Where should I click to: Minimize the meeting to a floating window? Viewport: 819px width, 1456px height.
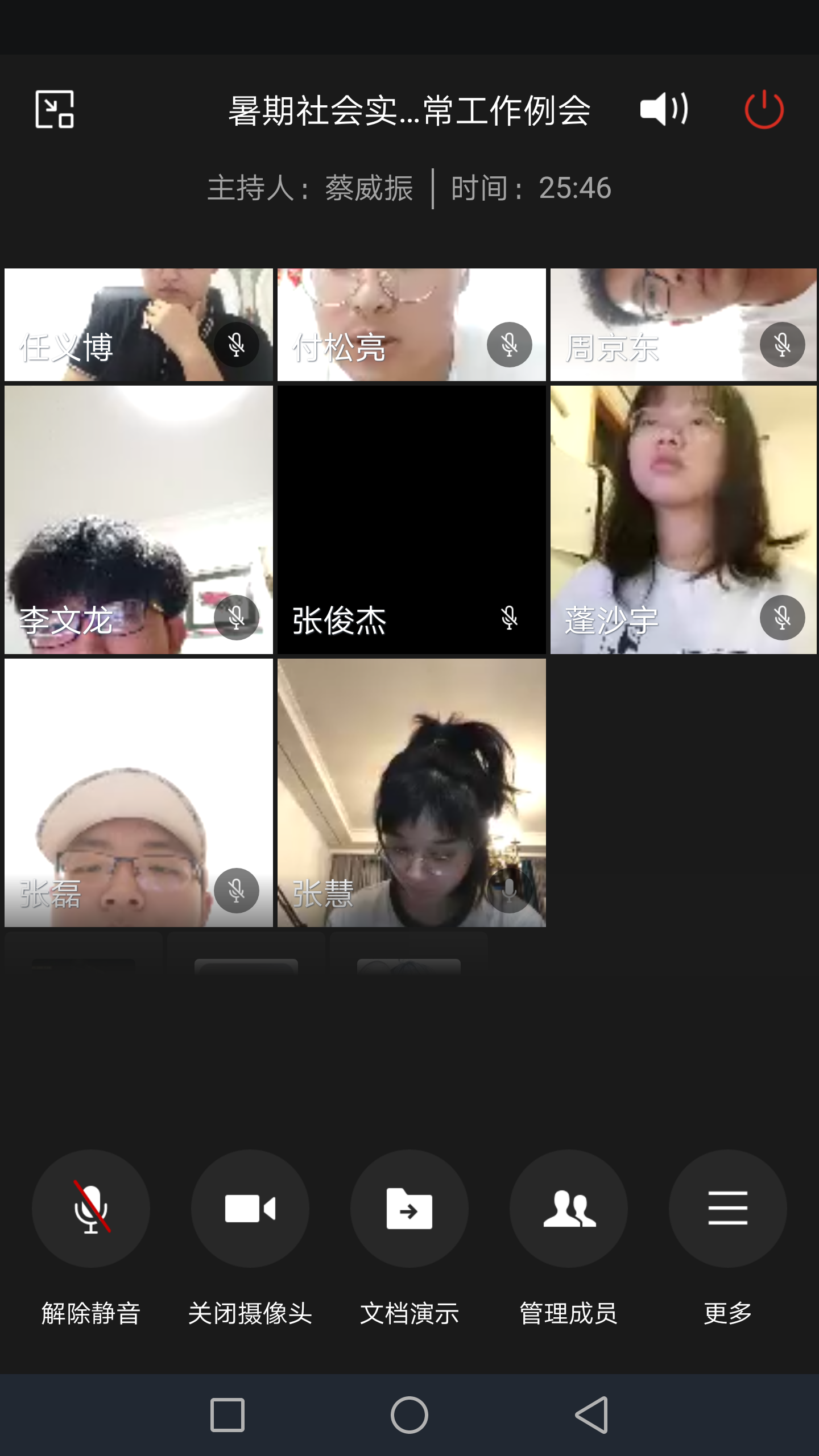pos(55,109)
